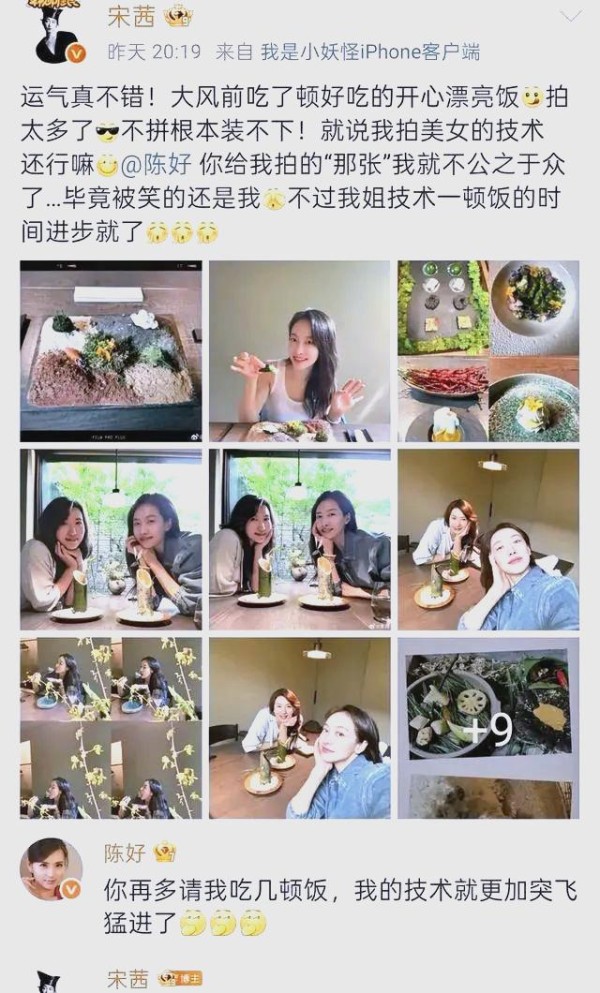The height and width of the screenshot is (993, 600).
Task: View the first photo of the food tray
Action: click(111, 350)
